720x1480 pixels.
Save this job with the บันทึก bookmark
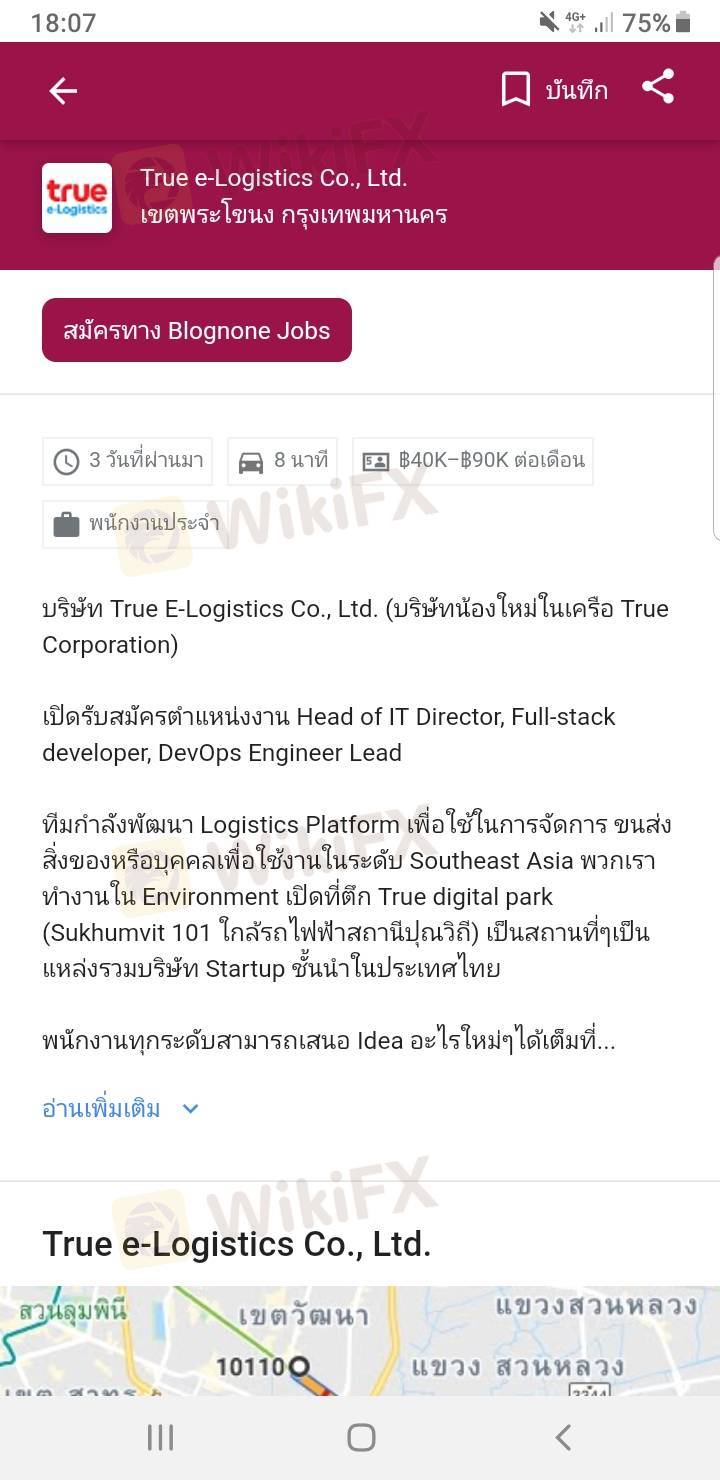(x=555, y=90)
